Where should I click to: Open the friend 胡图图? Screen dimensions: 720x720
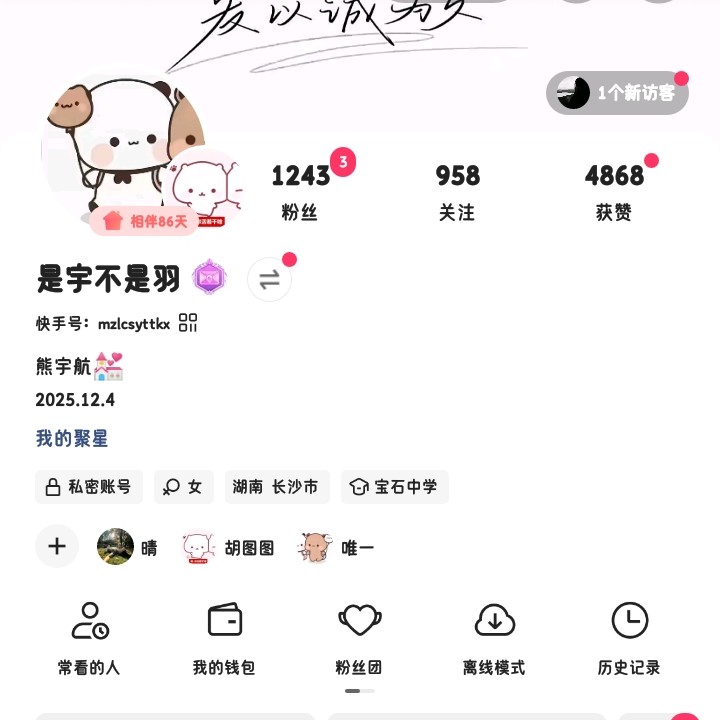point(228,547)
